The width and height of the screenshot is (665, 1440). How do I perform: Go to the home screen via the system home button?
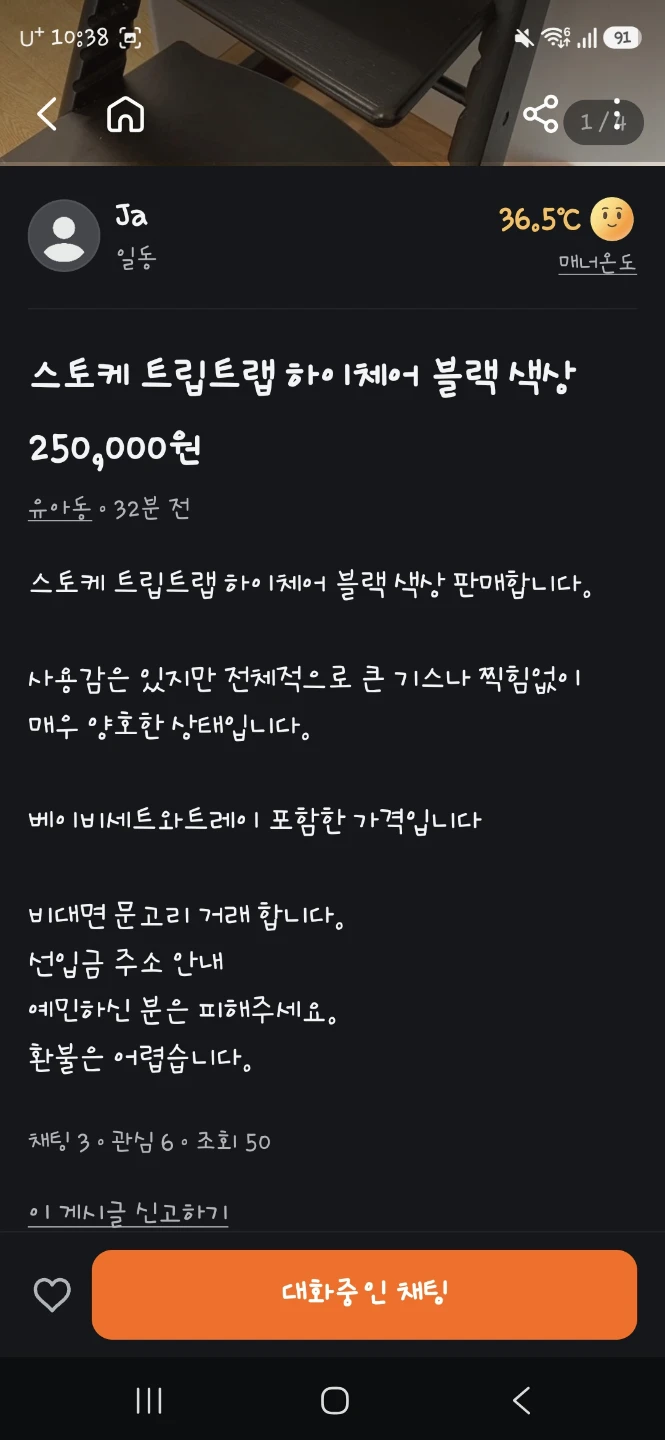point(335,1401)
